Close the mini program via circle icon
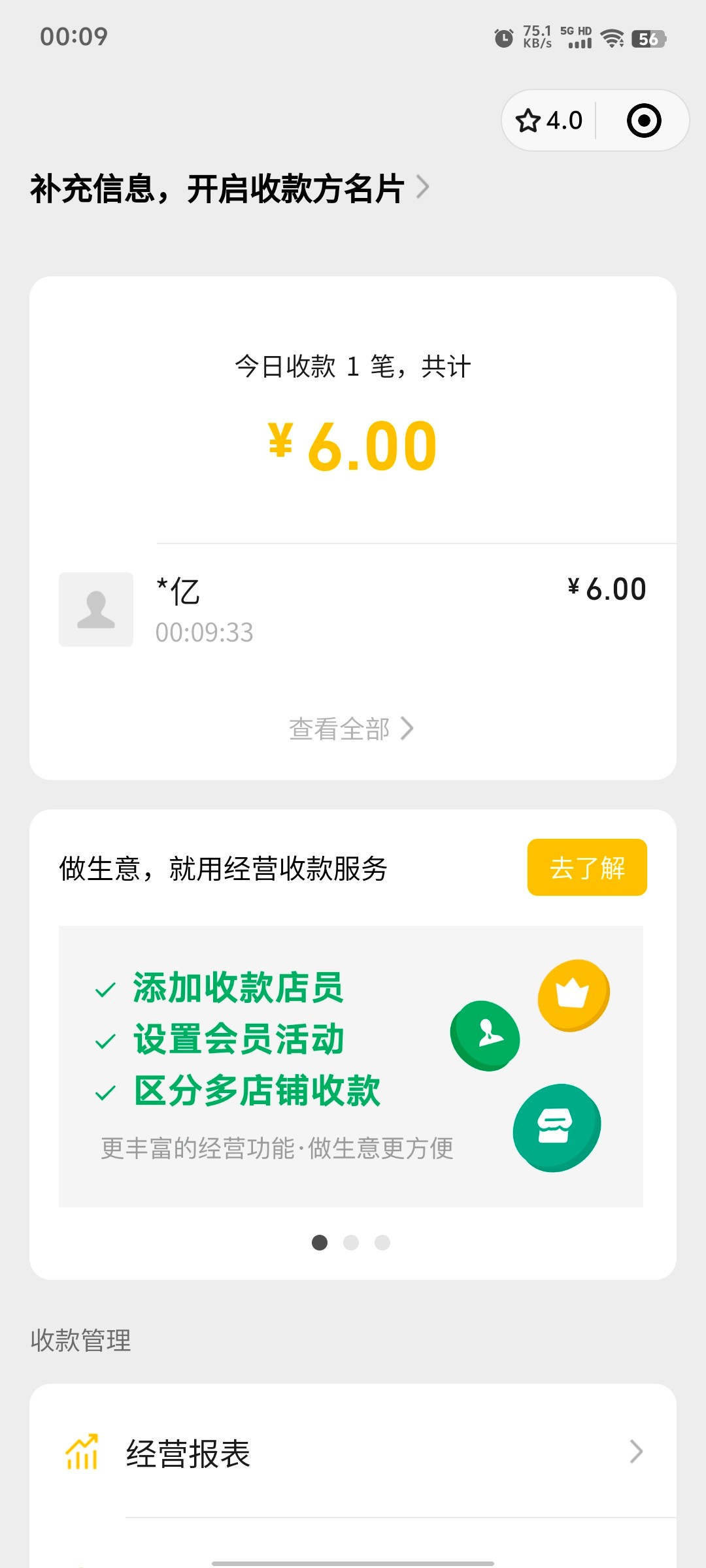The width and height of the screenshot is (706, 1568). (x=644, y=121)
